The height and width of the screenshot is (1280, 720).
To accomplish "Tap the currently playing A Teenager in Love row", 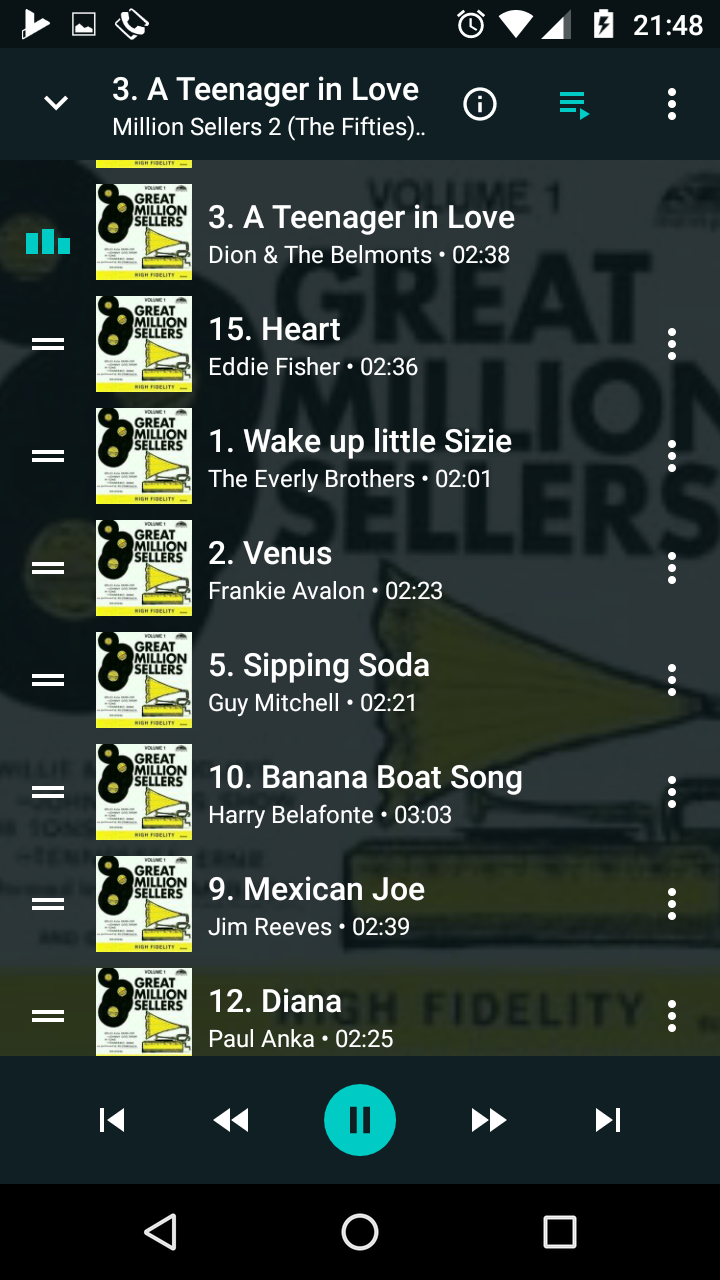I will click(x=360, y=232).
